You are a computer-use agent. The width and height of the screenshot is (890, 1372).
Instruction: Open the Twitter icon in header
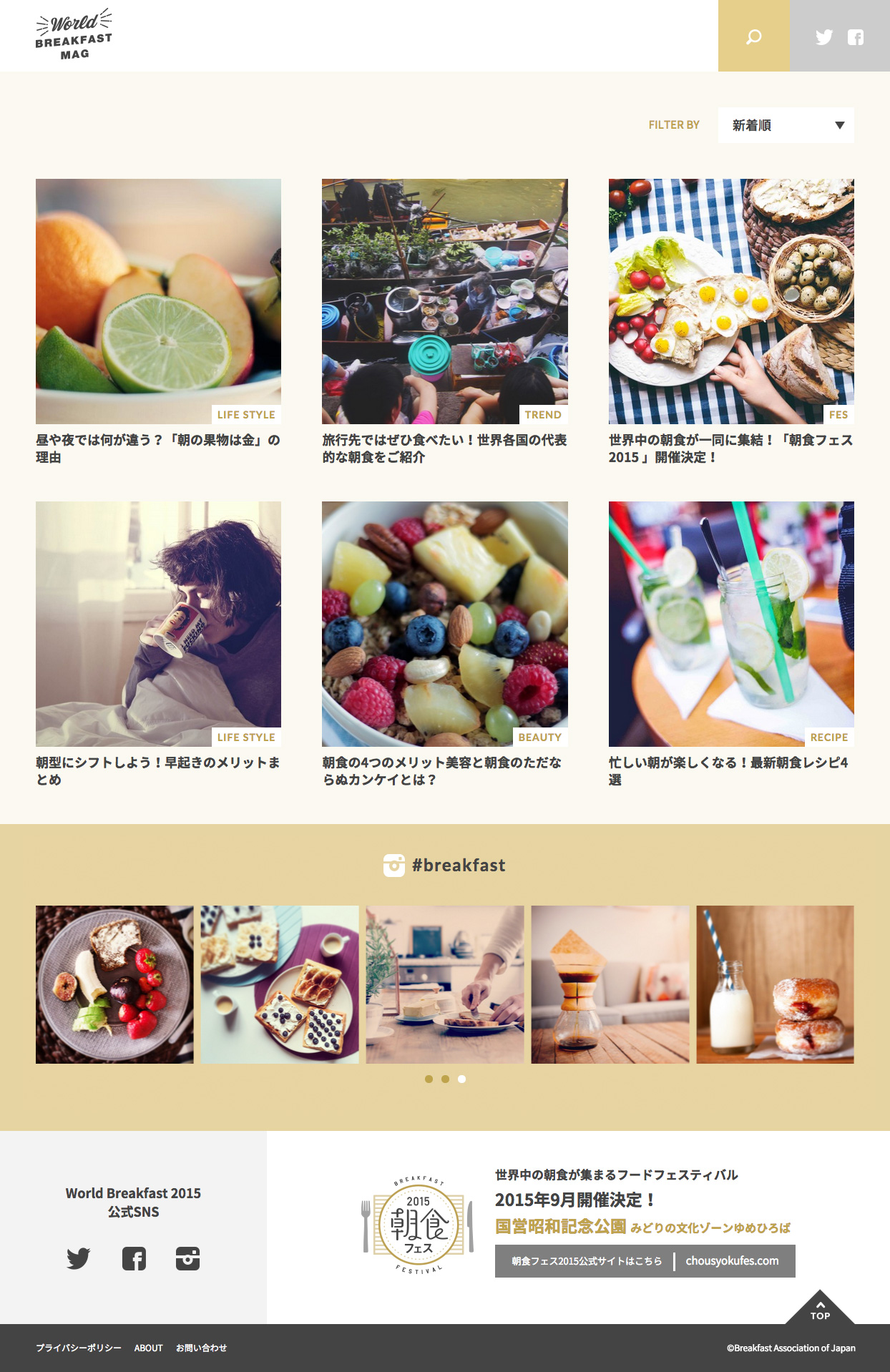coord(824,37)
